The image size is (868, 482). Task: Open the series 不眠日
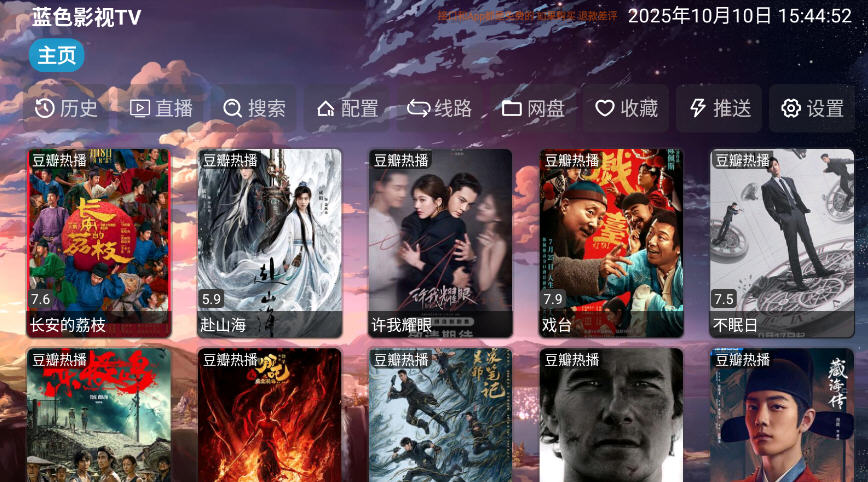coord(782,242)
